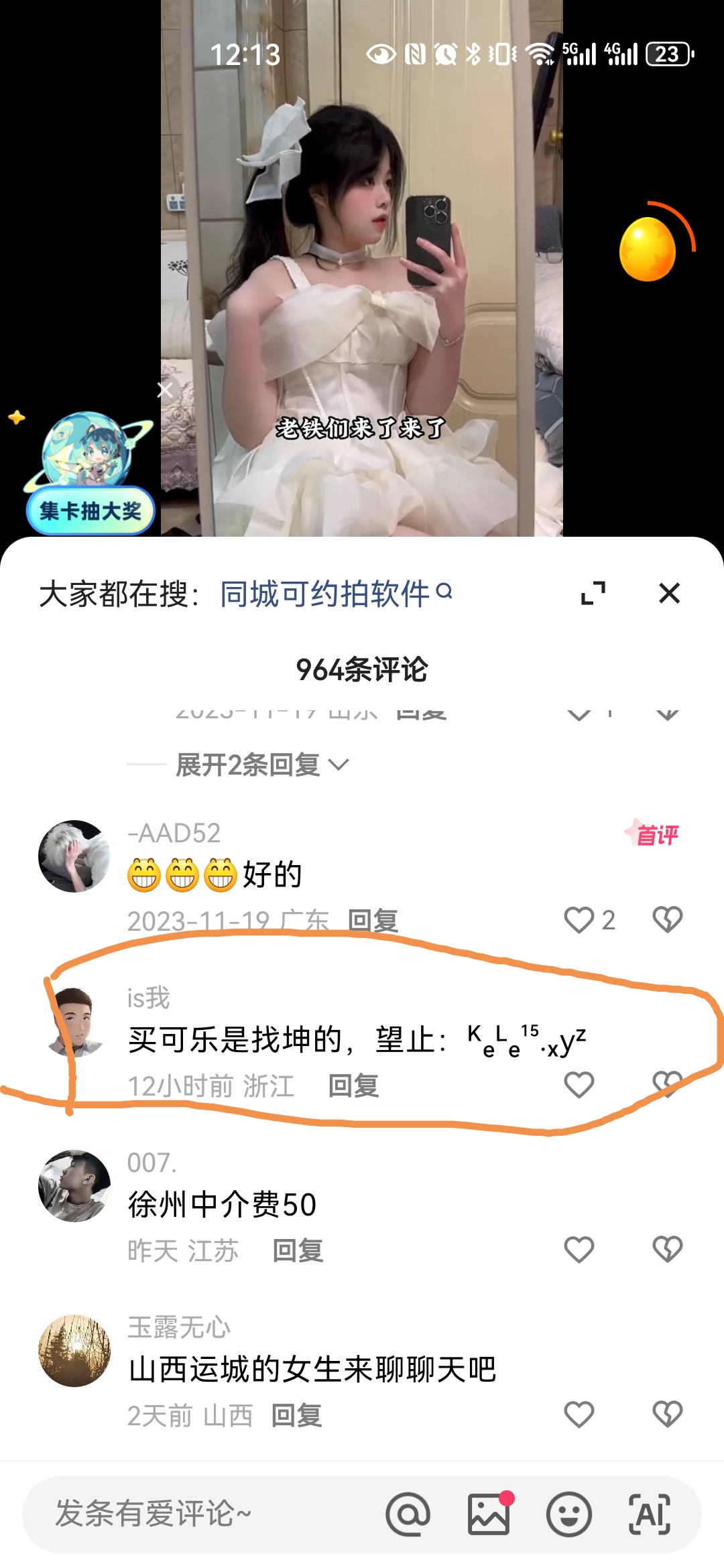The width and height of the screenshot is (724, 1568).
Task: Dislike the comment by 007.
Action: (667, 1250)
